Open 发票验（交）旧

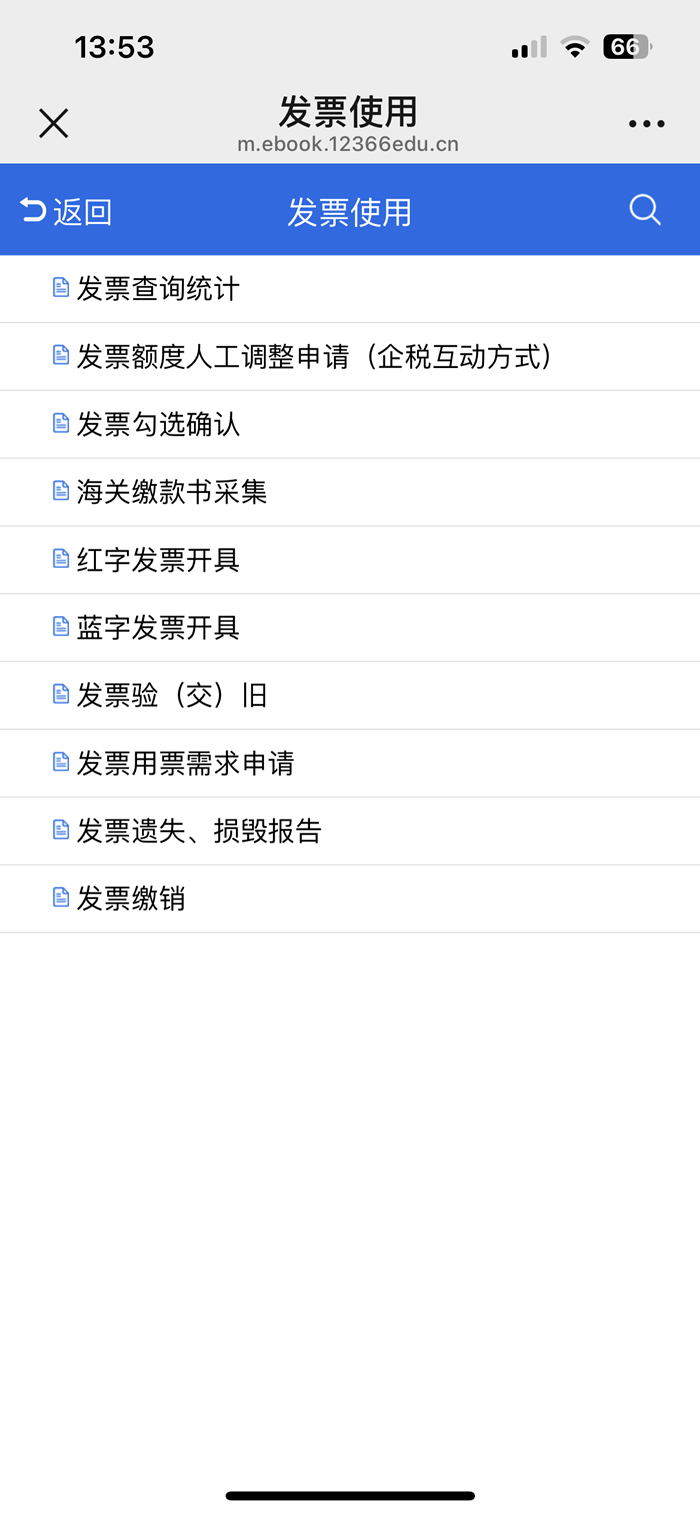(172, 695)
